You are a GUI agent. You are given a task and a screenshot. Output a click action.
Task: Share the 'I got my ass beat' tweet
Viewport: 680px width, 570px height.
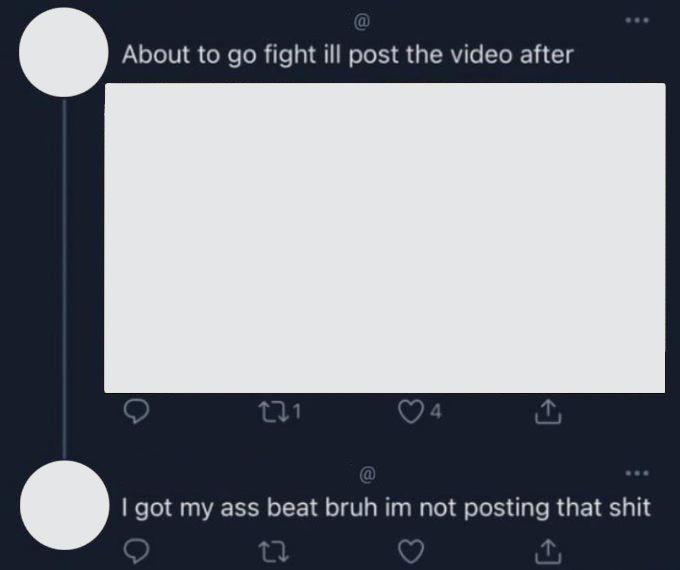tap(547, 549)
